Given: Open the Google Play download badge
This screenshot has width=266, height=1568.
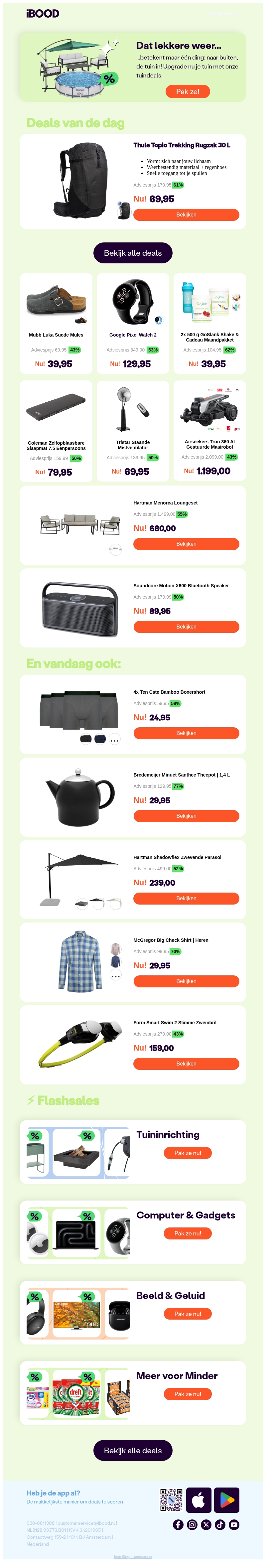Looking at the screenshot, I should (226, 1500).
